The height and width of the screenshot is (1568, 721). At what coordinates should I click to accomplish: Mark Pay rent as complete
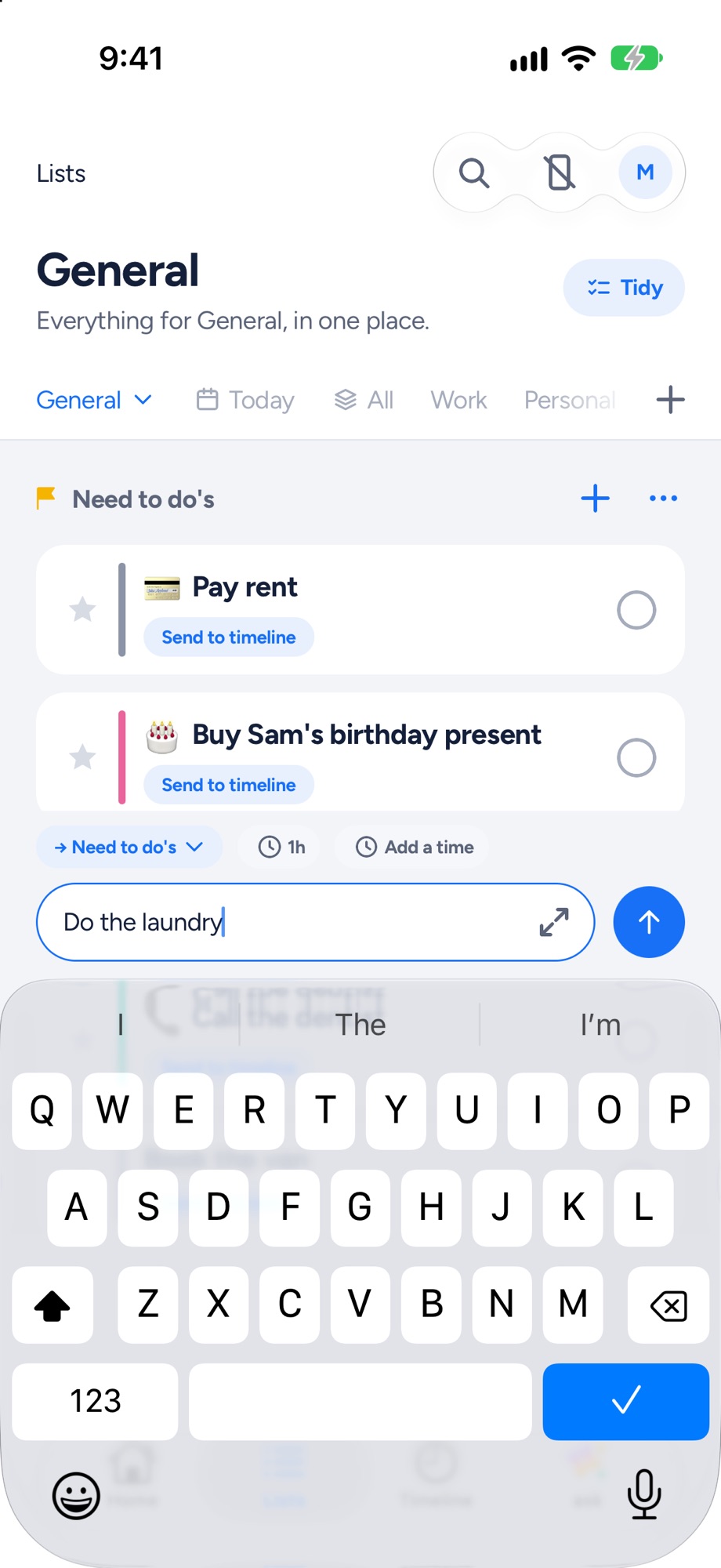[x=636, y=610]
